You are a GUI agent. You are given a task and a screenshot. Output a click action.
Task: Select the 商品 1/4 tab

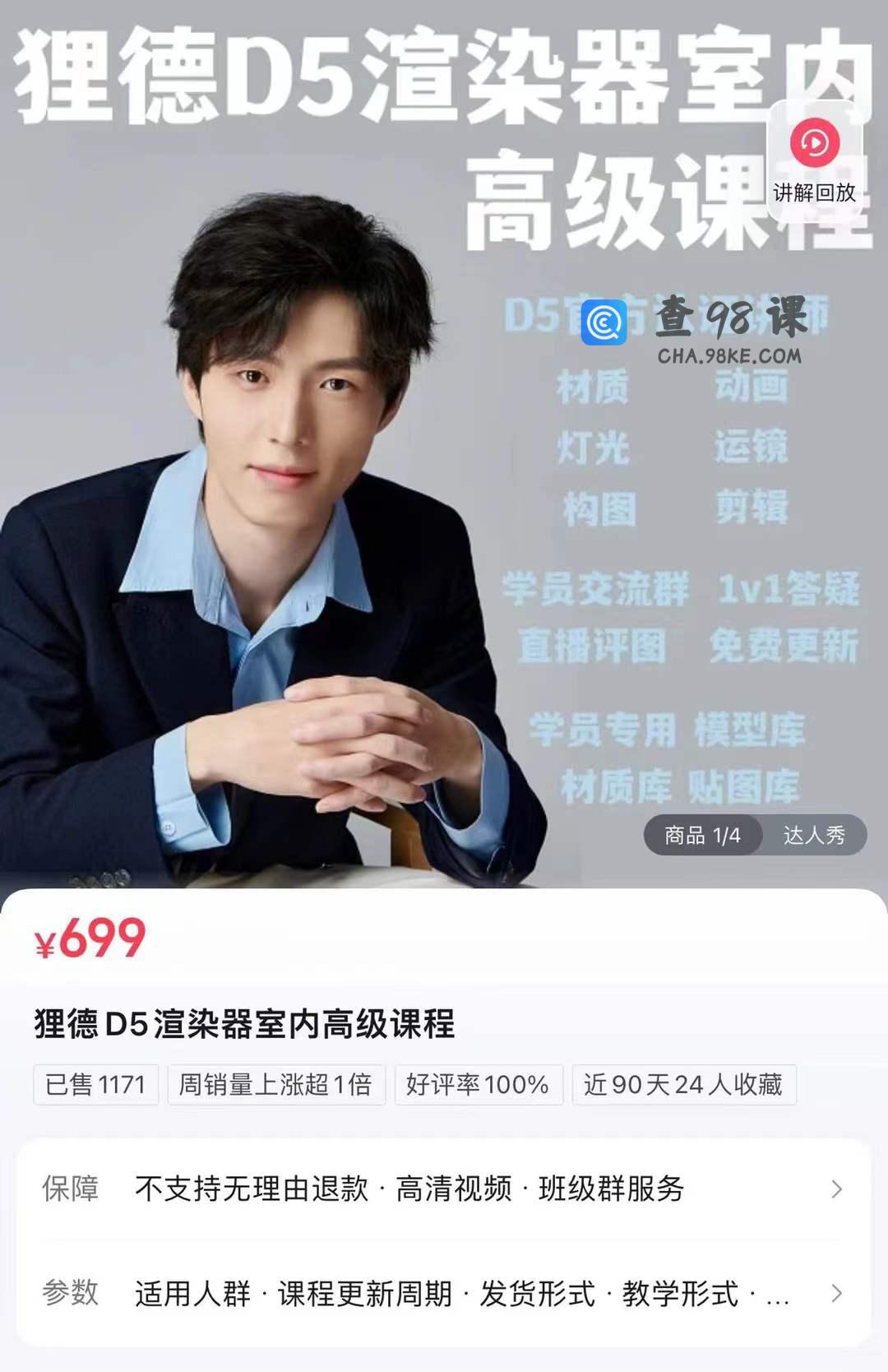[702, 836]
